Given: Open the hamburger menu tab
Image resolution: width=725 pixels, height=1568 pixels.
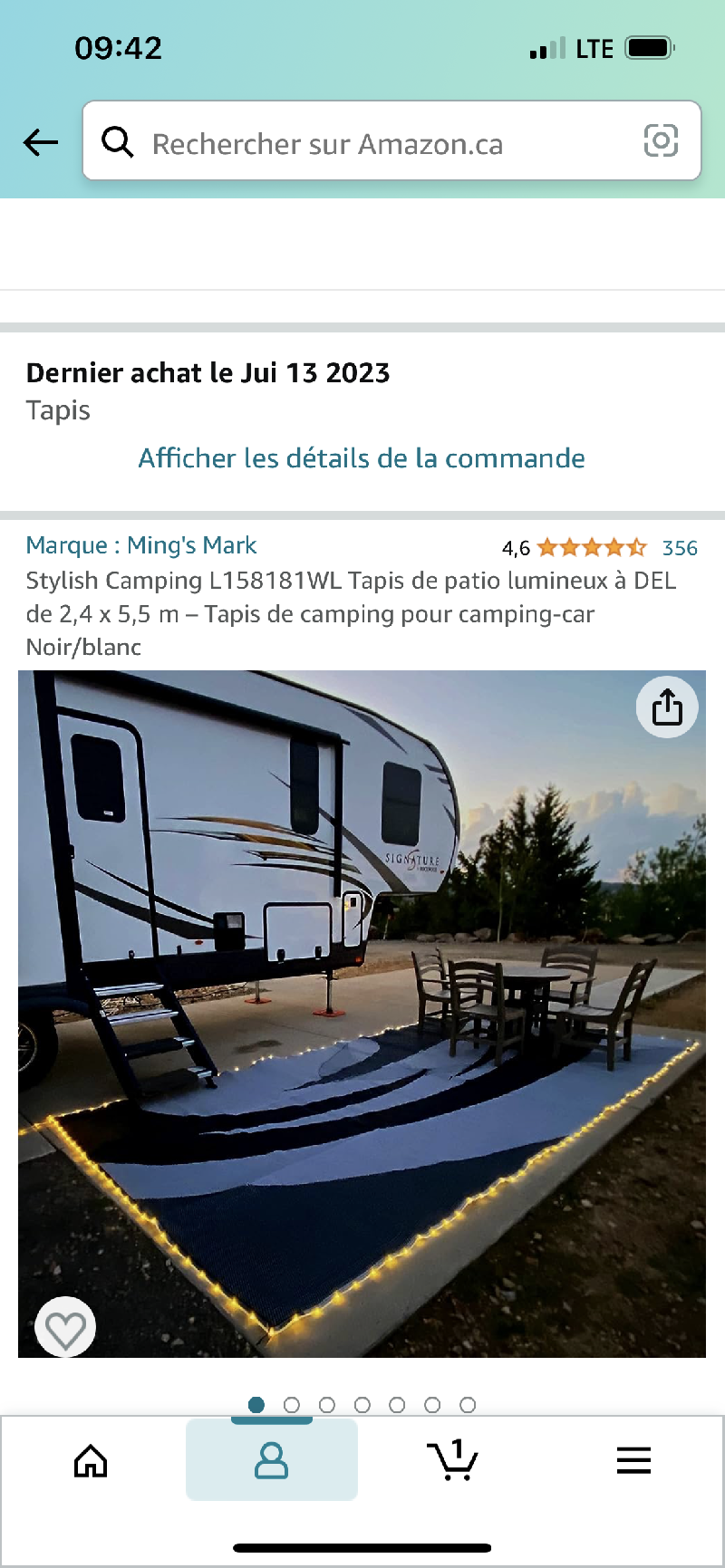Looking at the screenshot, I should (x=633, y=1460).
